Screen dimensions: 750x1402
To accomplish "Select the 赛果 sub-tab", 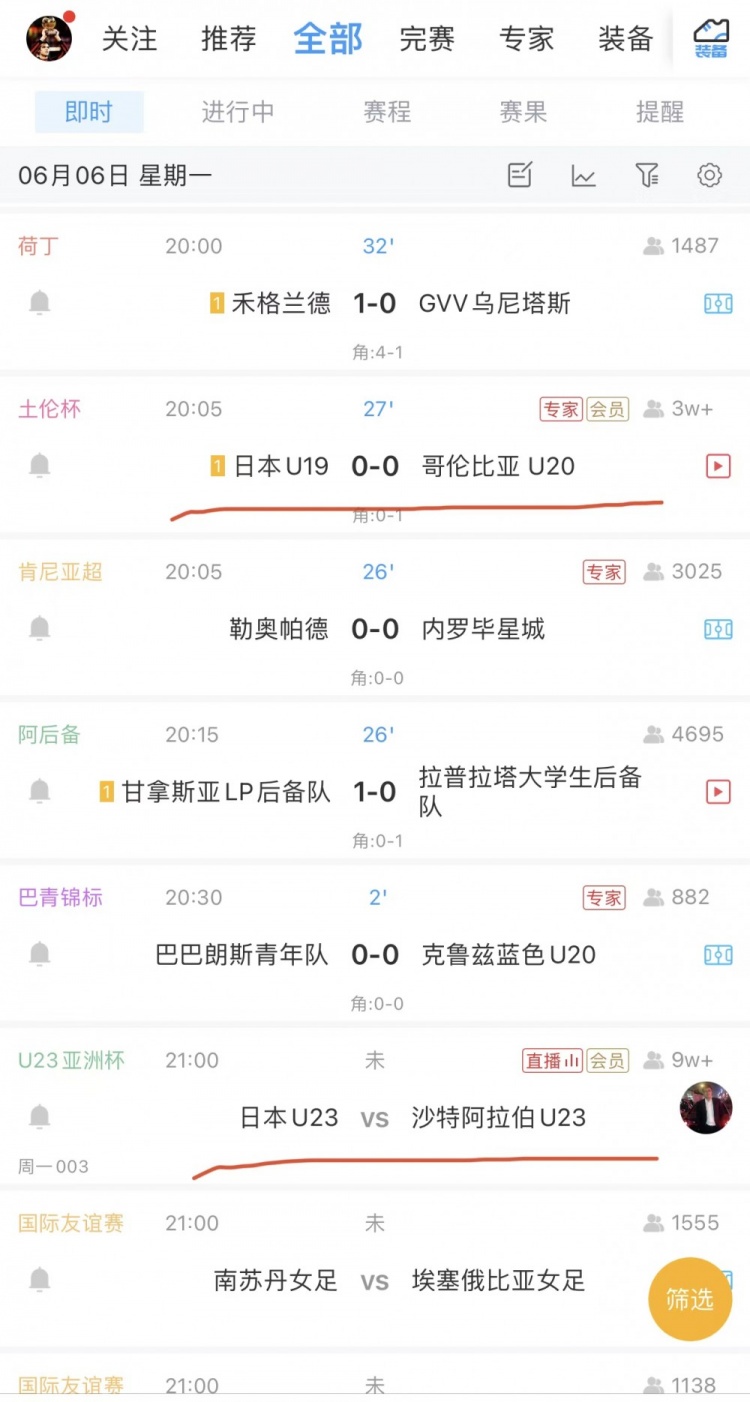I will click(x=524, y=112).
